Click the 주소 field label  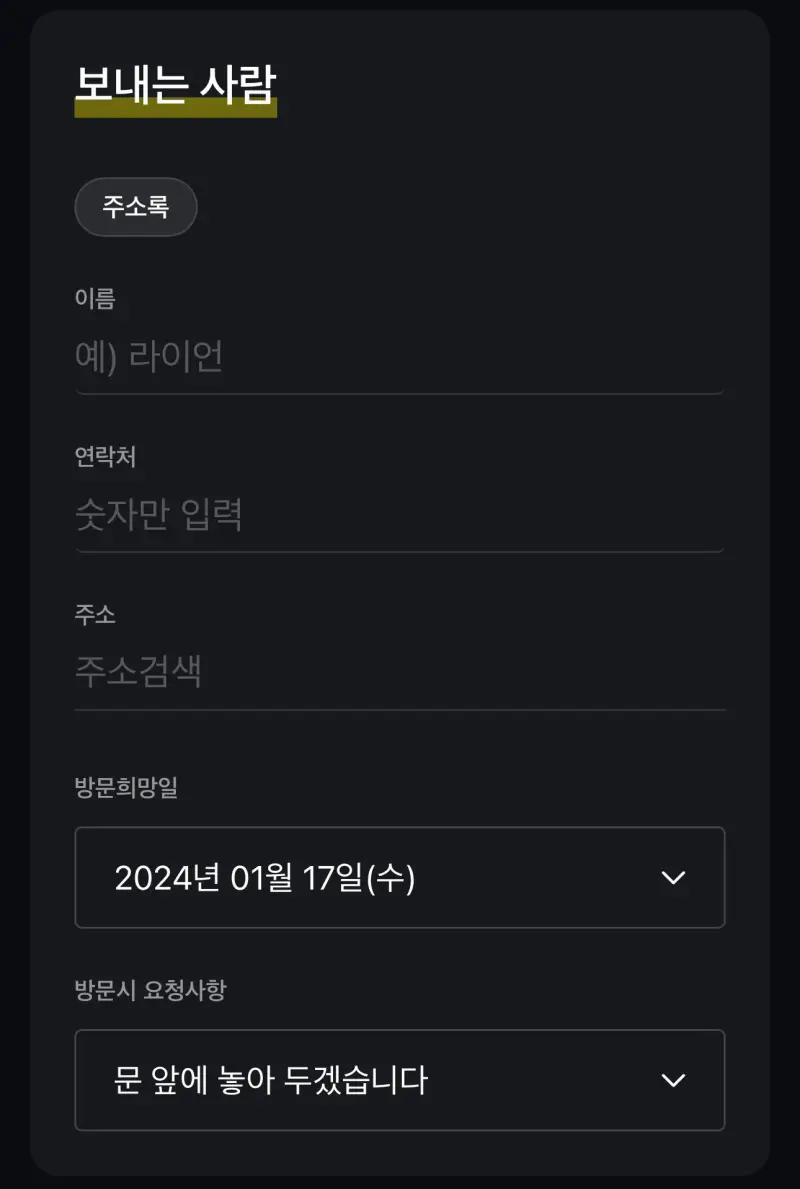point(95,615)
